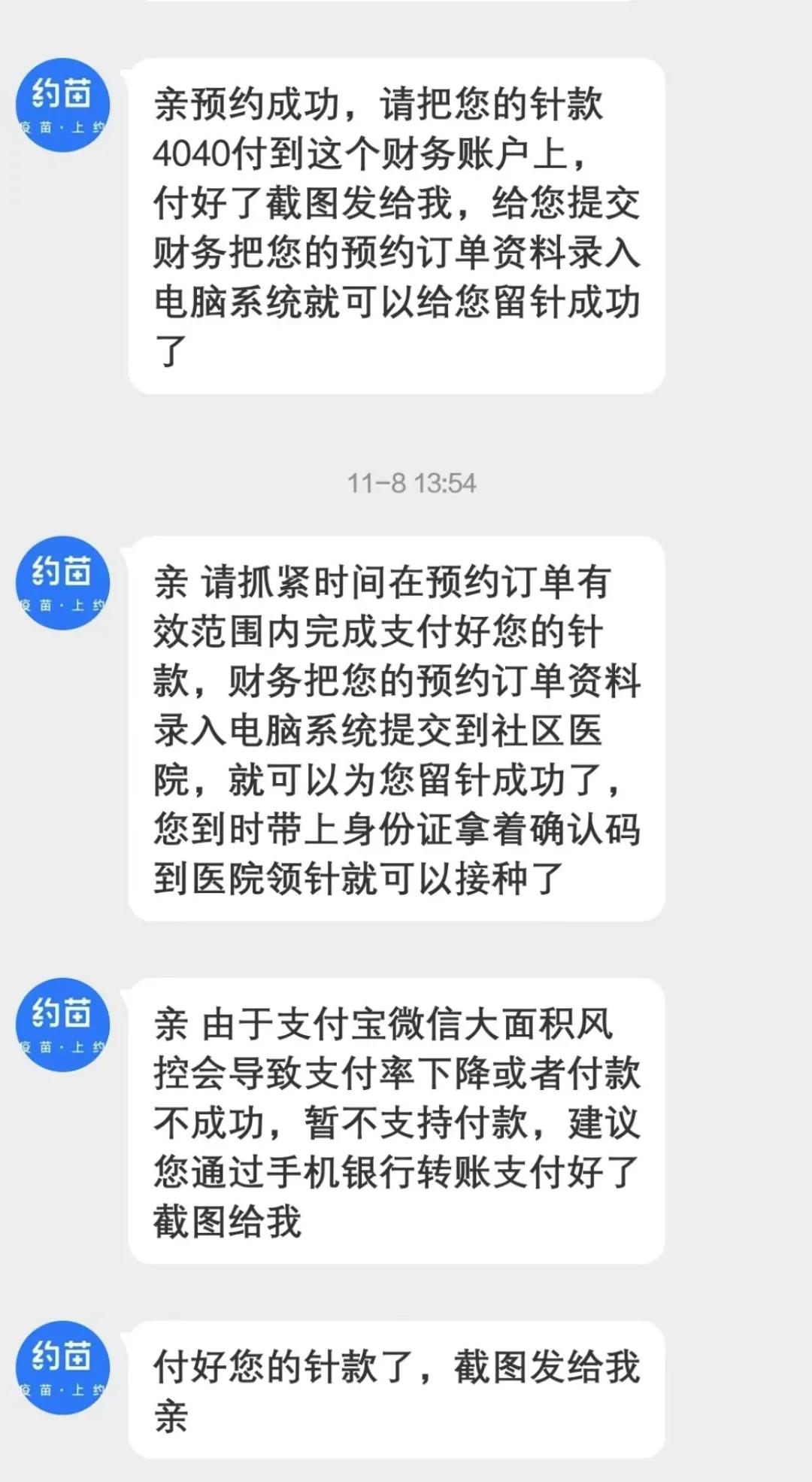This screenshot has height=1482, width=812.
Task: Open the sender profile via the bottom avatar
Action: 62,1369
